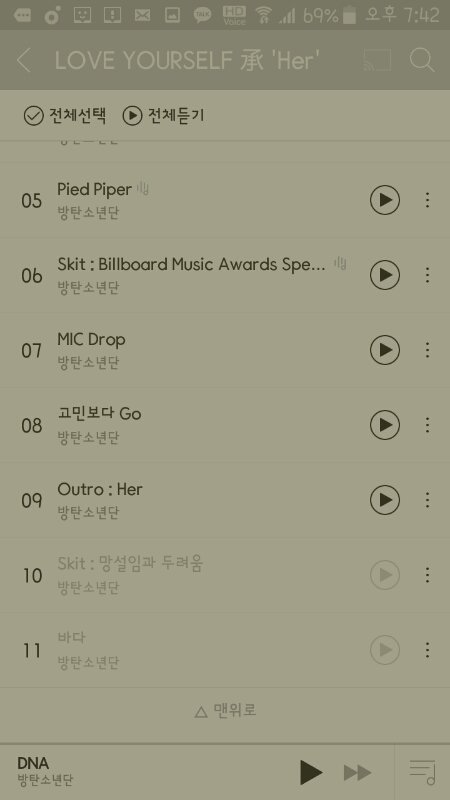Image resolution: width=450 pixels, height=800 pixels.
Task: Tap the cast screen icon
Action: [377, 60]
